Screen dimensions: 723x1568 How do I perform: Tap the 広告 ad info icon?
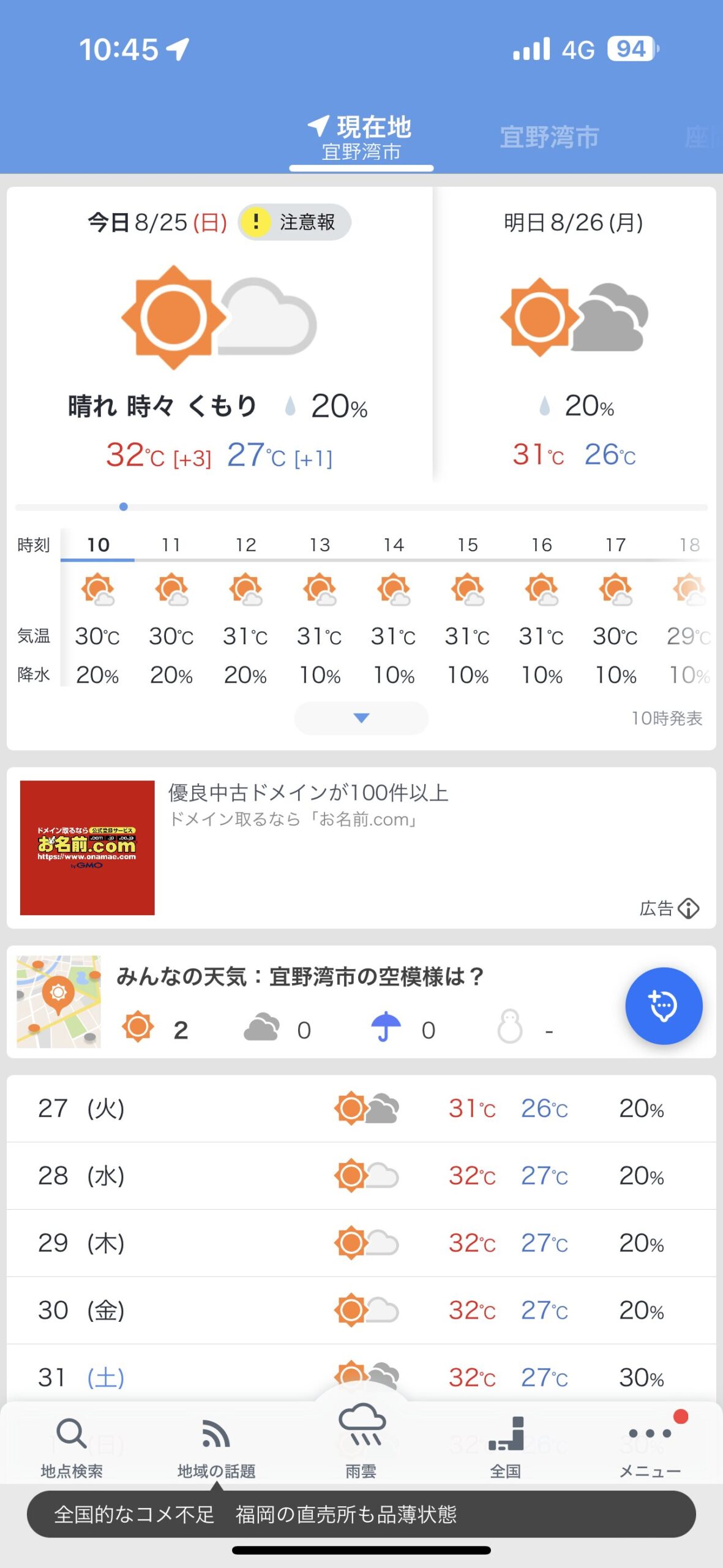688,908
